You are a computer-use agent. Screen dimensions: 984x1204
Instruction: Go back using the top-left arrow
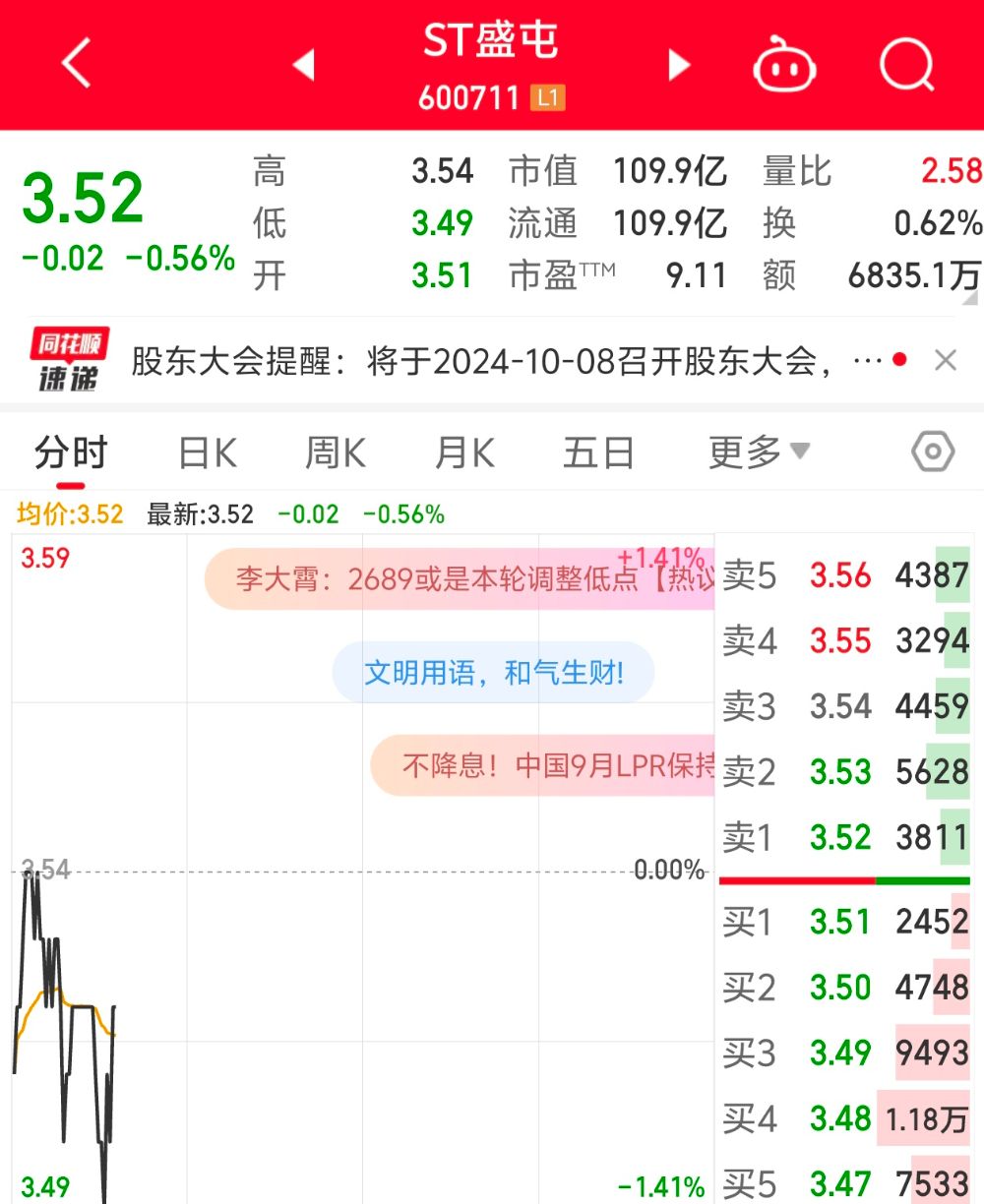(76, 65)
